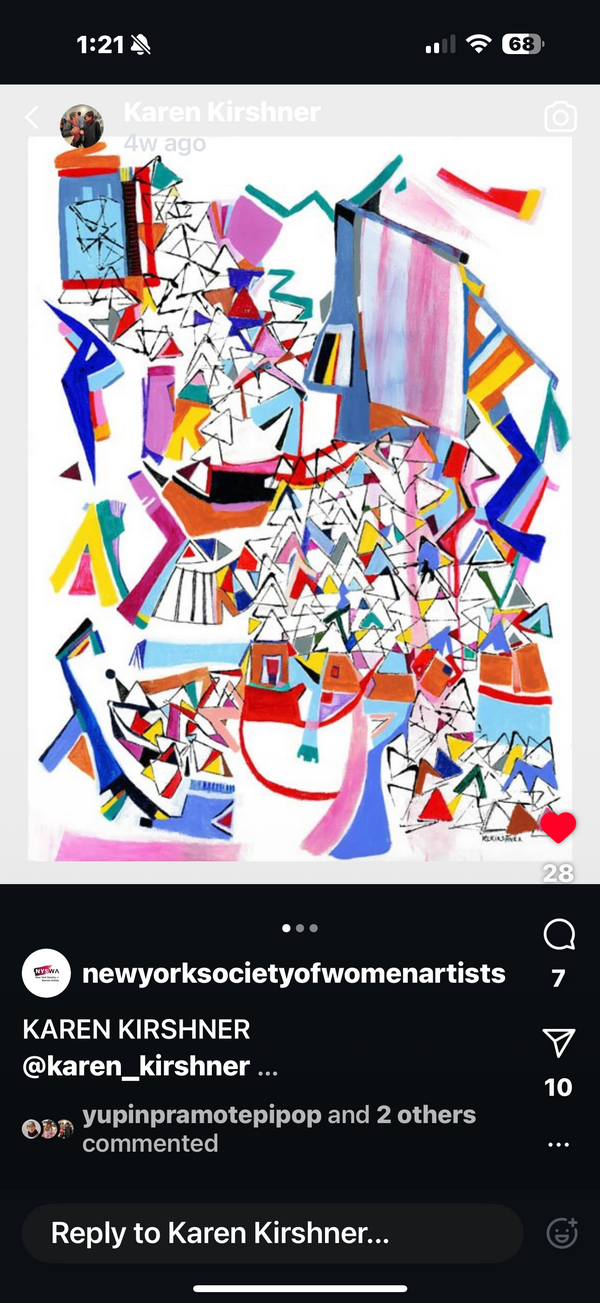Screen dimensions: 600x1303
Task: Open the emoji reaction picker
Action: click(562, 1233)
